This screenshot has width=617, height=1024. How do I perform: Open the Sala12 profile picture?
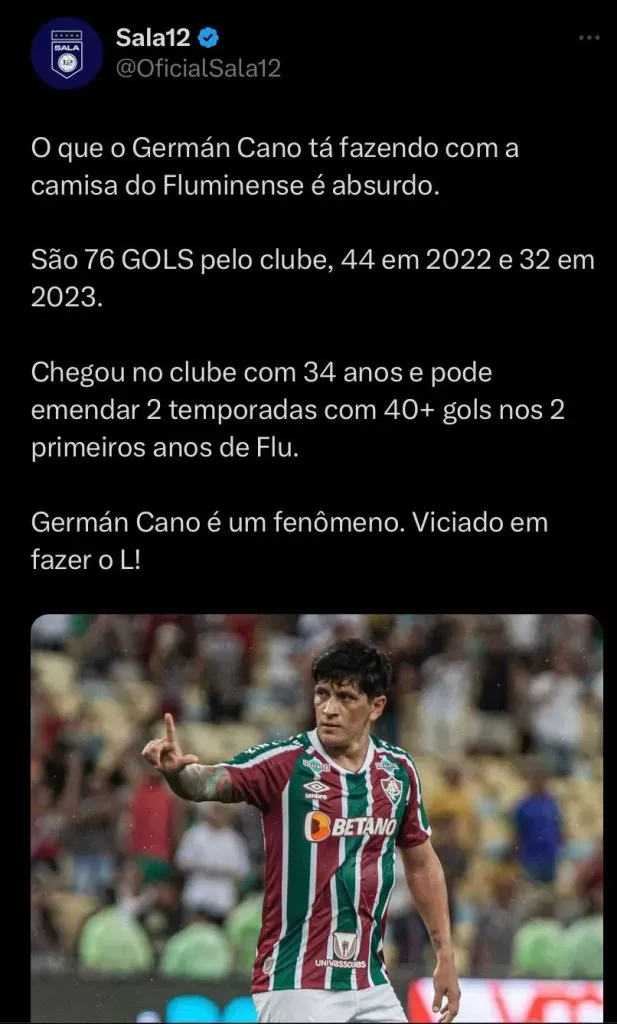66,53
